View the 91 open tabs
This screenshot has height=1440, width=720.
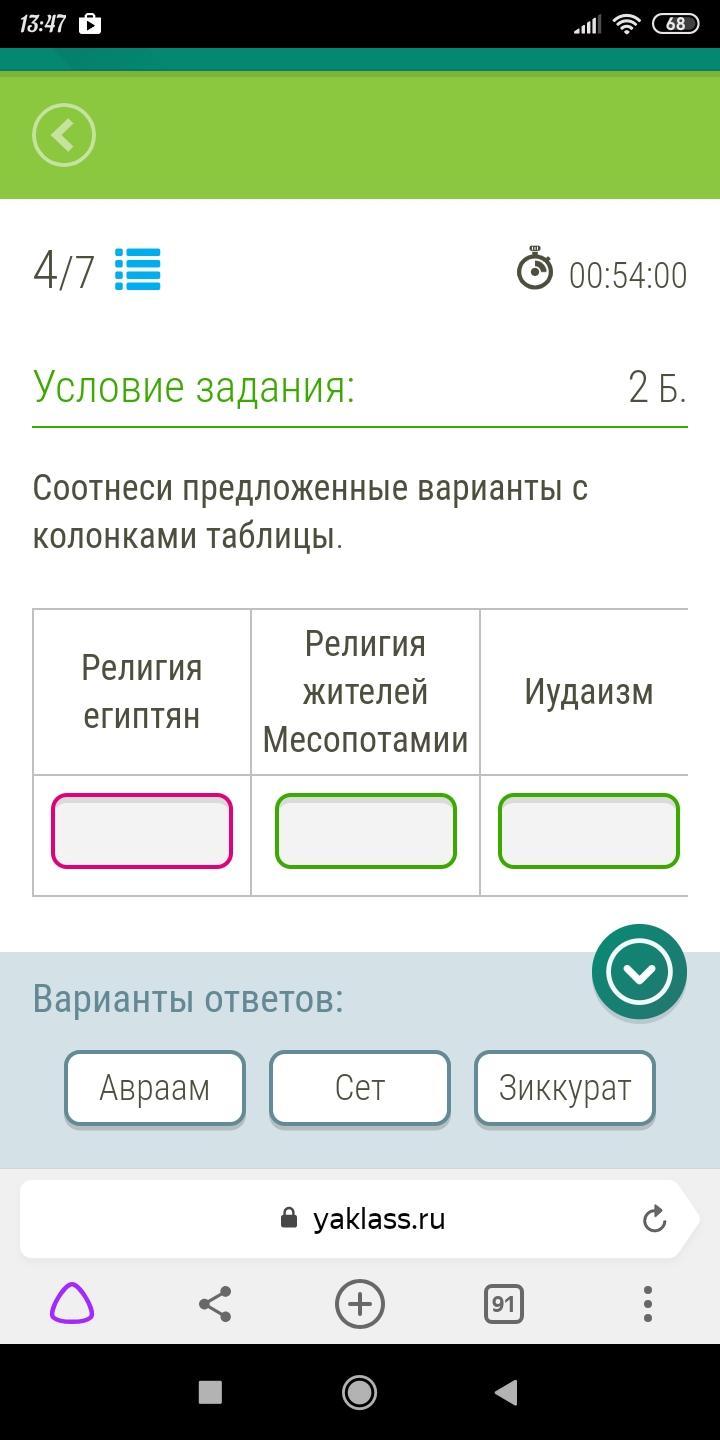pyautogui.click(x=503, y=1304)
